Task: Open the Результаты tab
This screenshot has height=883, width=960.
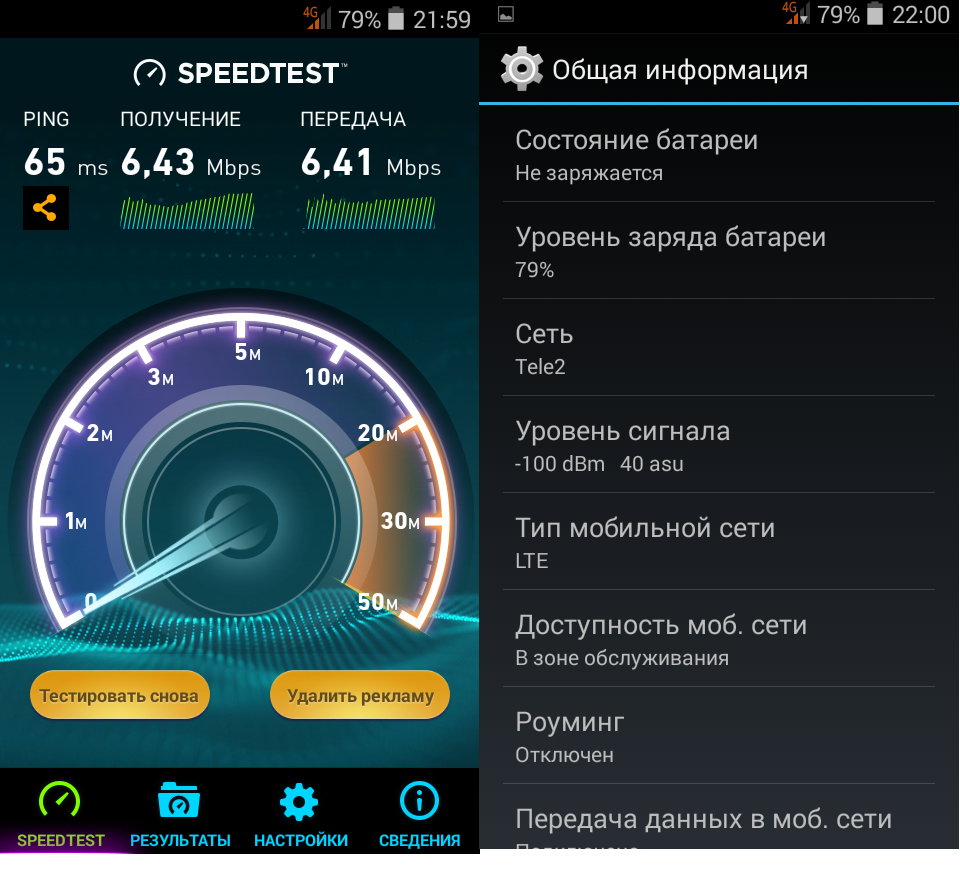Action: [180, 813]
